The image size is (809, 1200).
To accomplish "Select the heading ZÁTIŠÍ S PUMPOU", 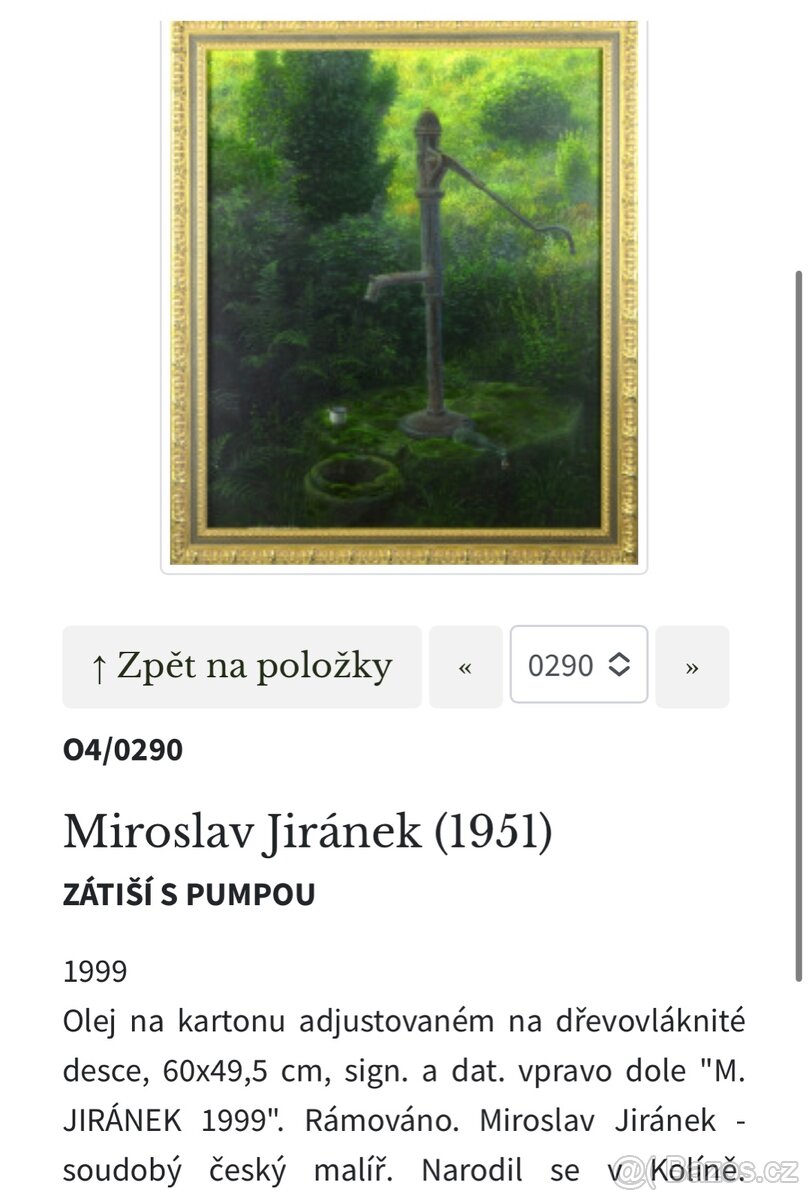I will click(188, 895).
